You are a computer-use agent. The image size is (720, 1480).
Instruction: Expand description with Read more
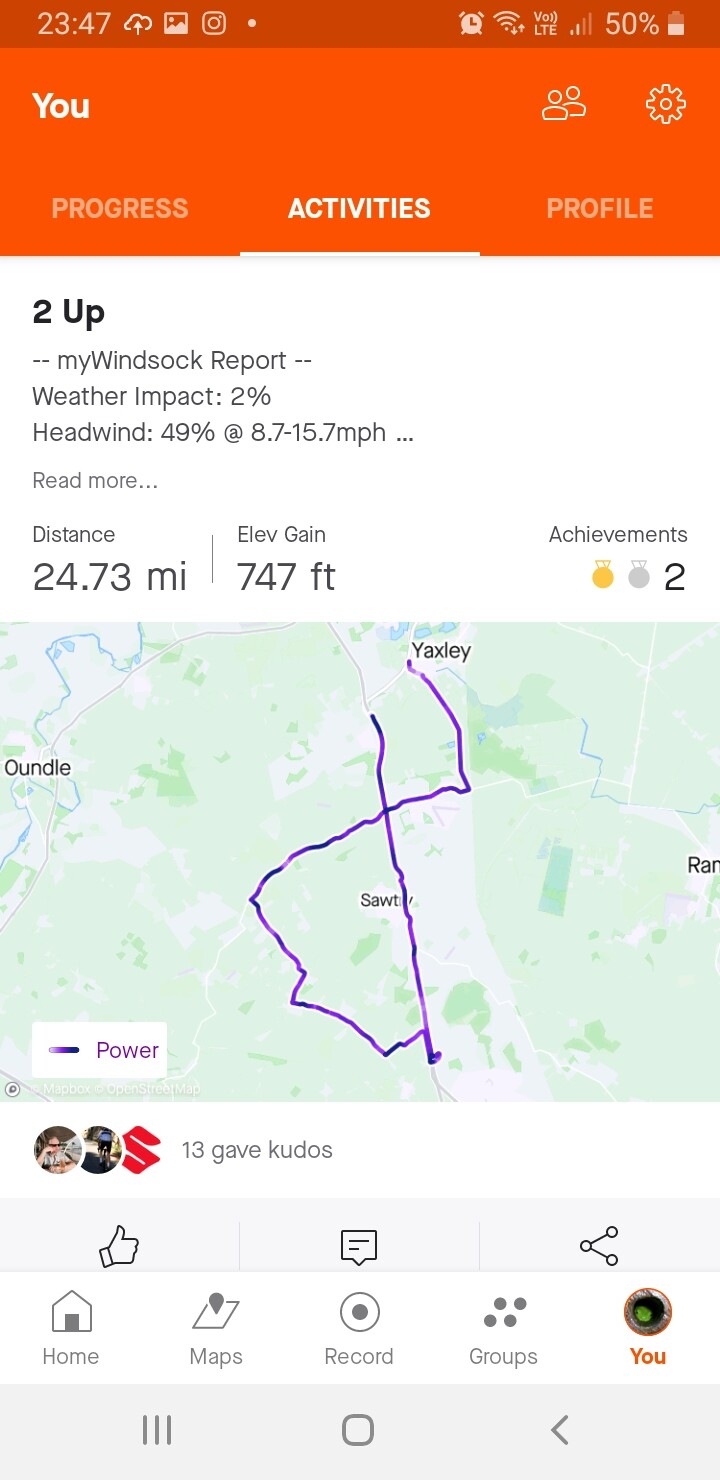(95, 481)
